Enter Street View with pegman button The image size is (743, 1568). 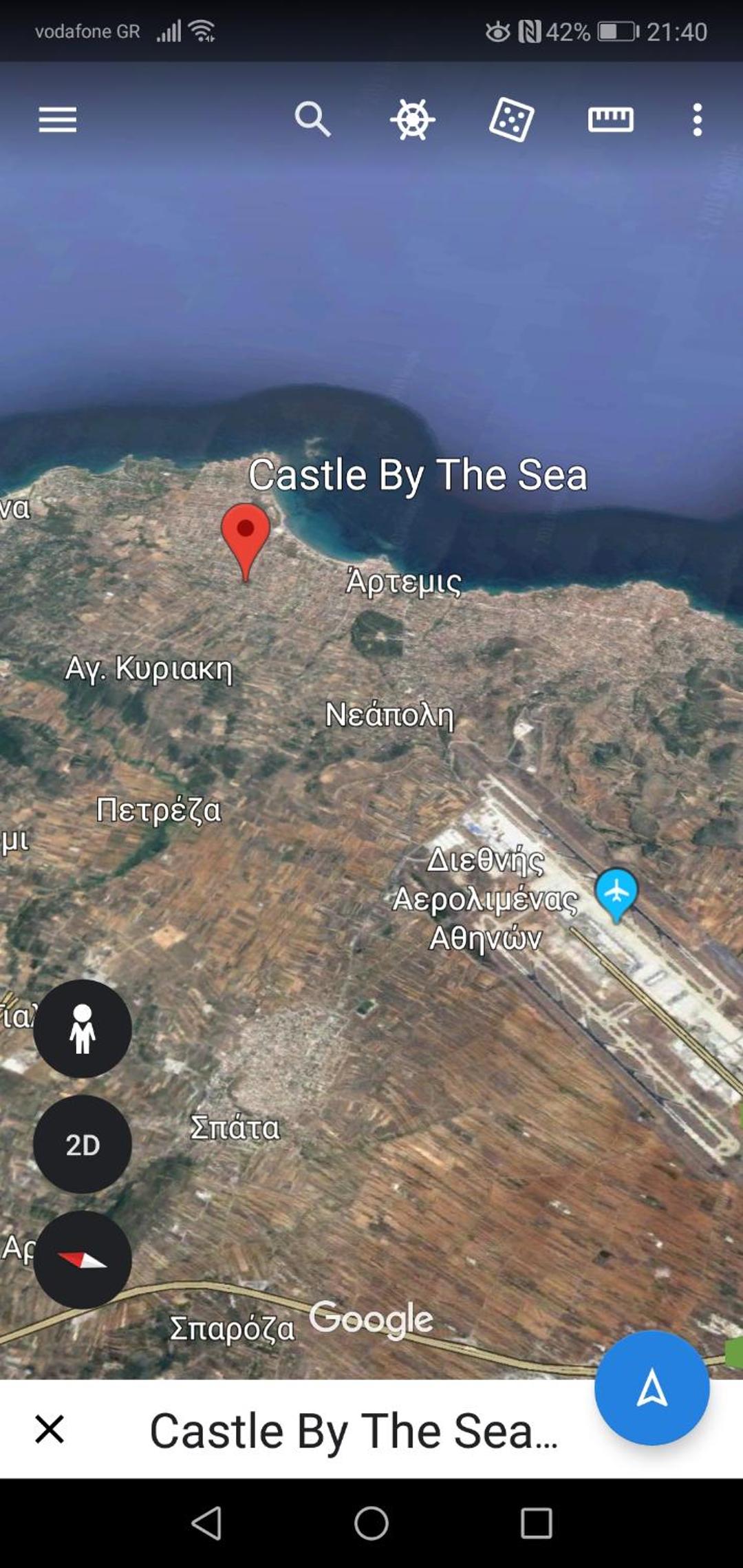coord(83,1028)
